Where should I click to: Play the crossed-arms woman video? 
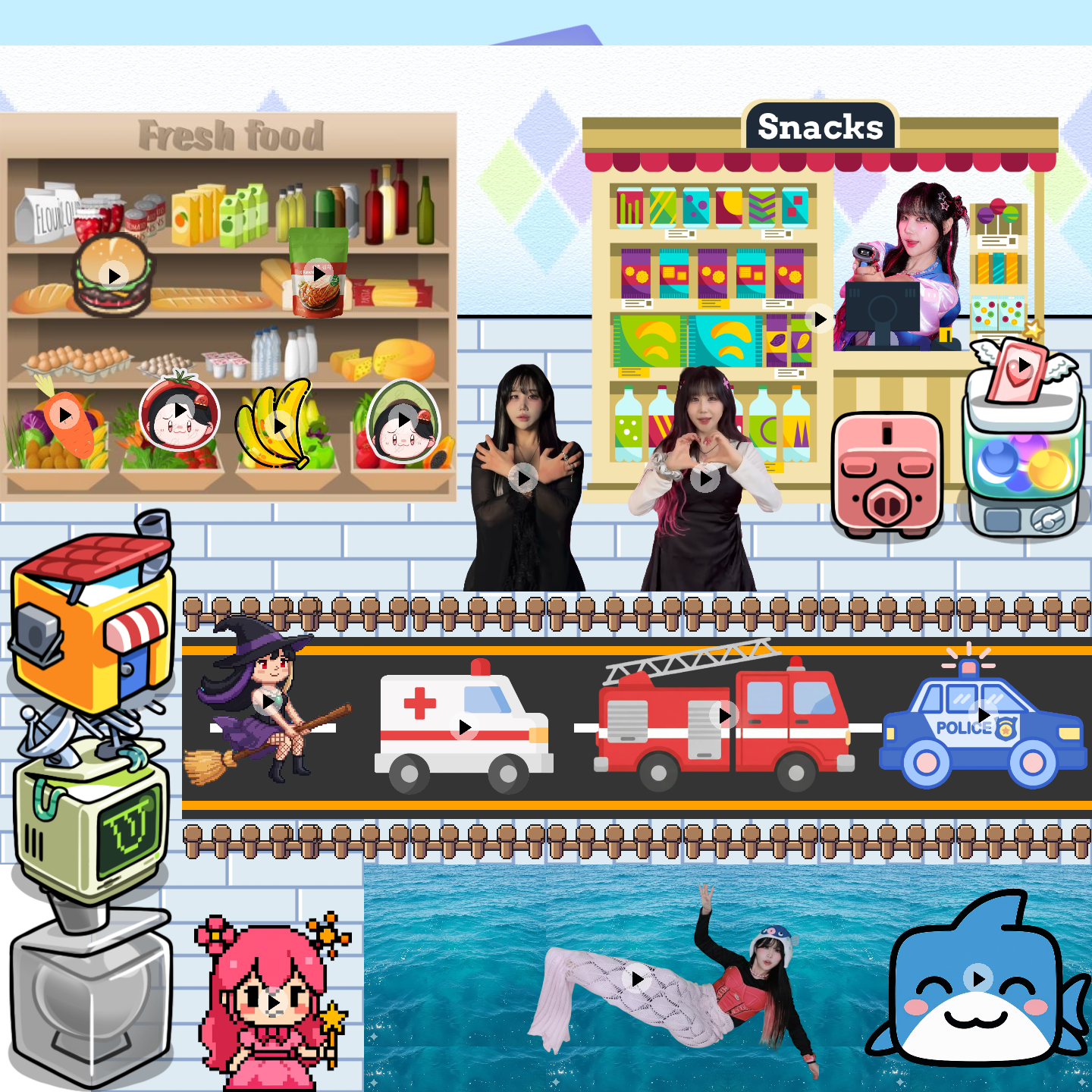click(x=522, y=478)
